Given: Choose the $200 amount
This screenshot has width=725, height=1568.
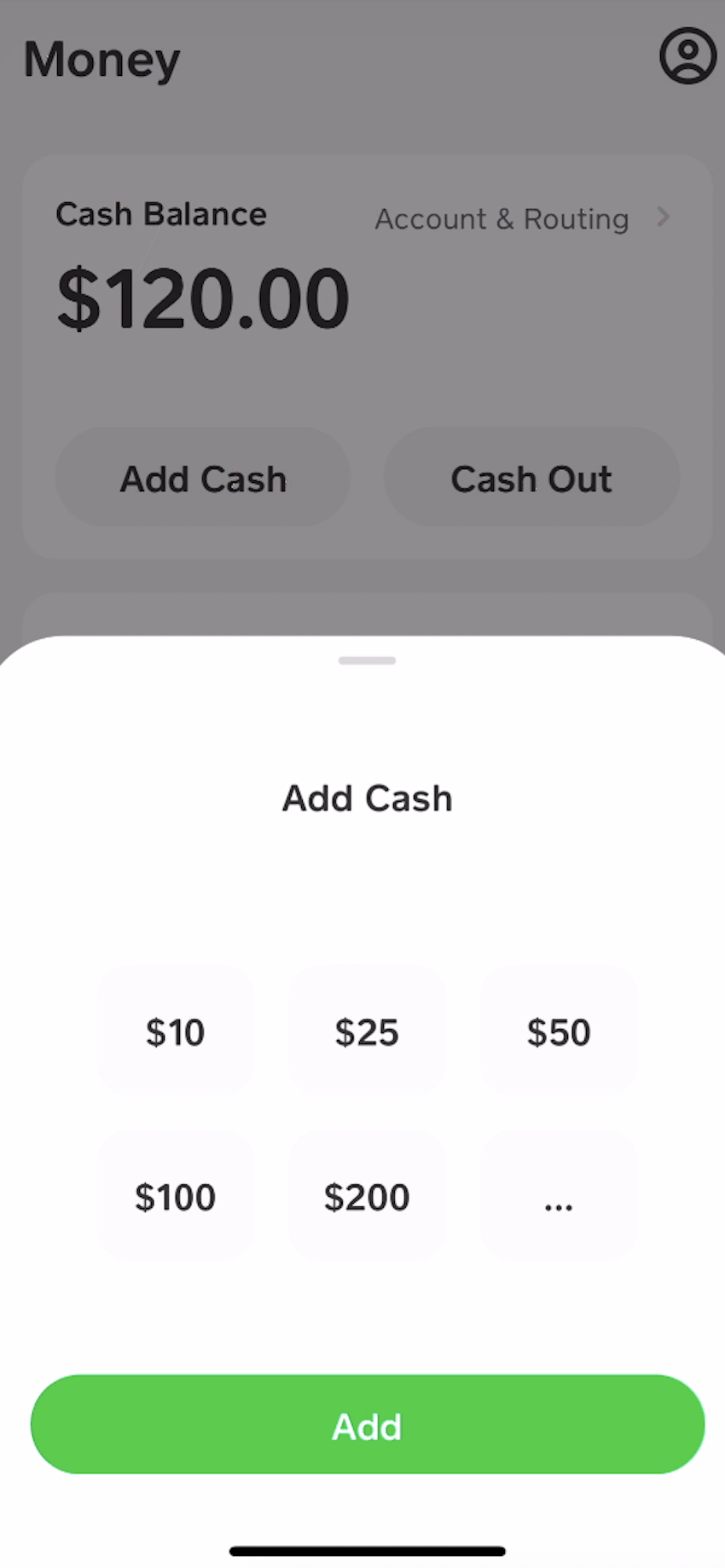Looking at the screenshot, I should click(367, 1196).
